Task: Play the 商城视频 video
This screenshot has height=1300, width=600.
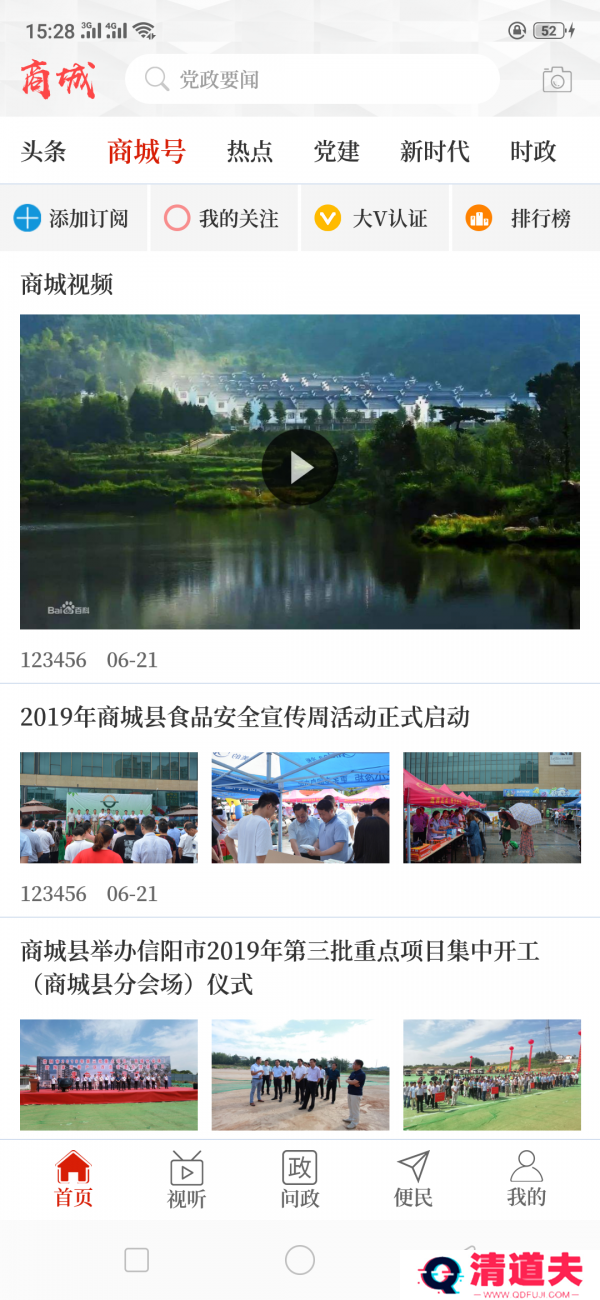Action: coord(300,468)
